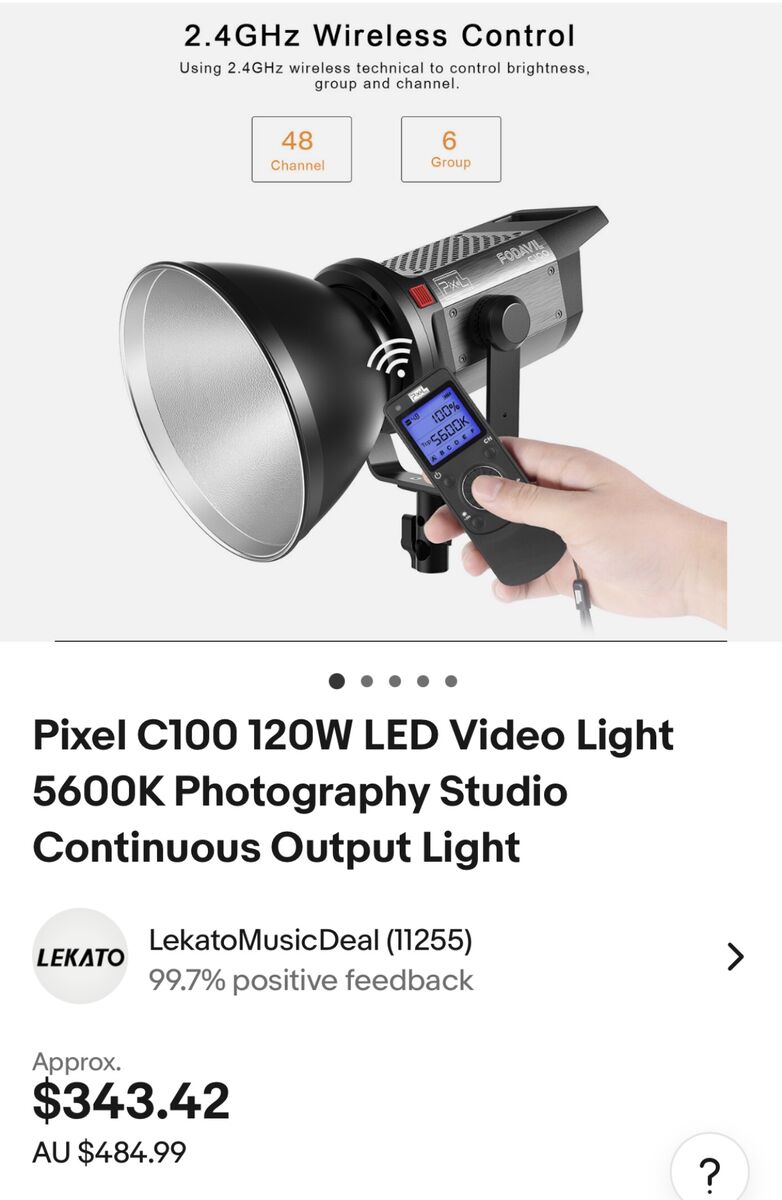Tap the seller row chevron arrow

tap(736, 957)
